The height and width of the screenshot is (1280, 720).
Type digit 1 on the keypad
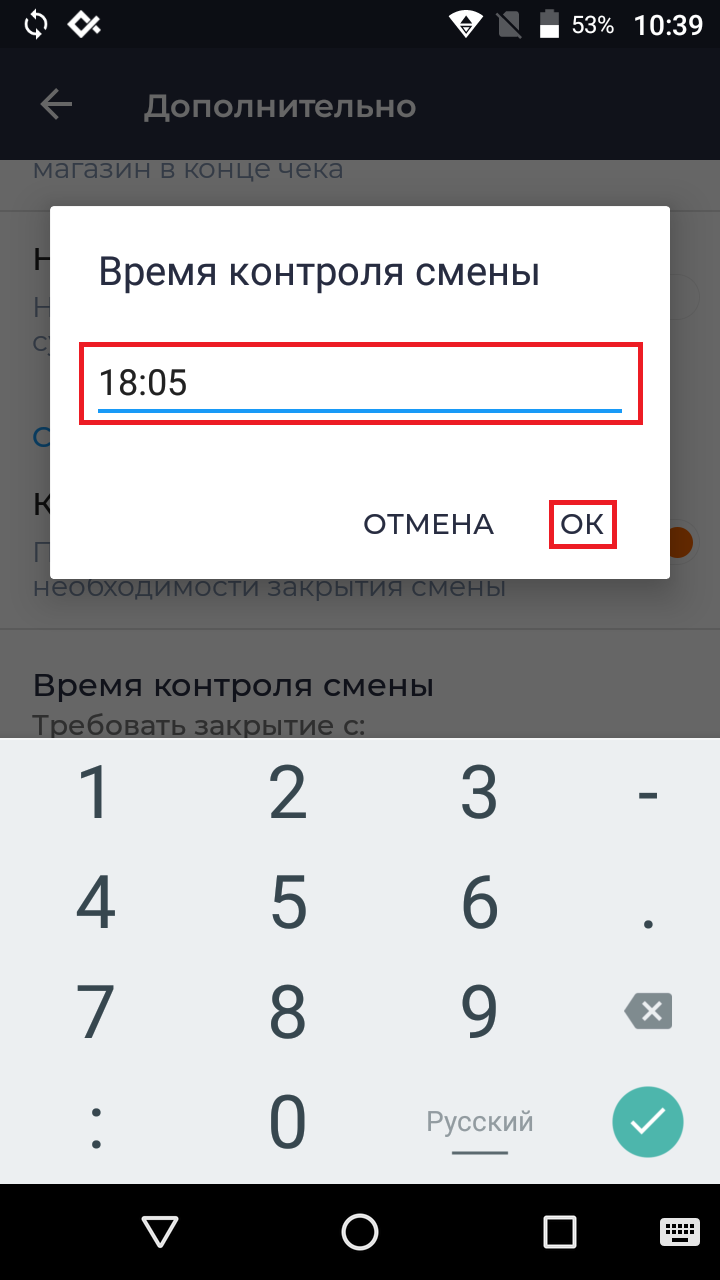95,793
